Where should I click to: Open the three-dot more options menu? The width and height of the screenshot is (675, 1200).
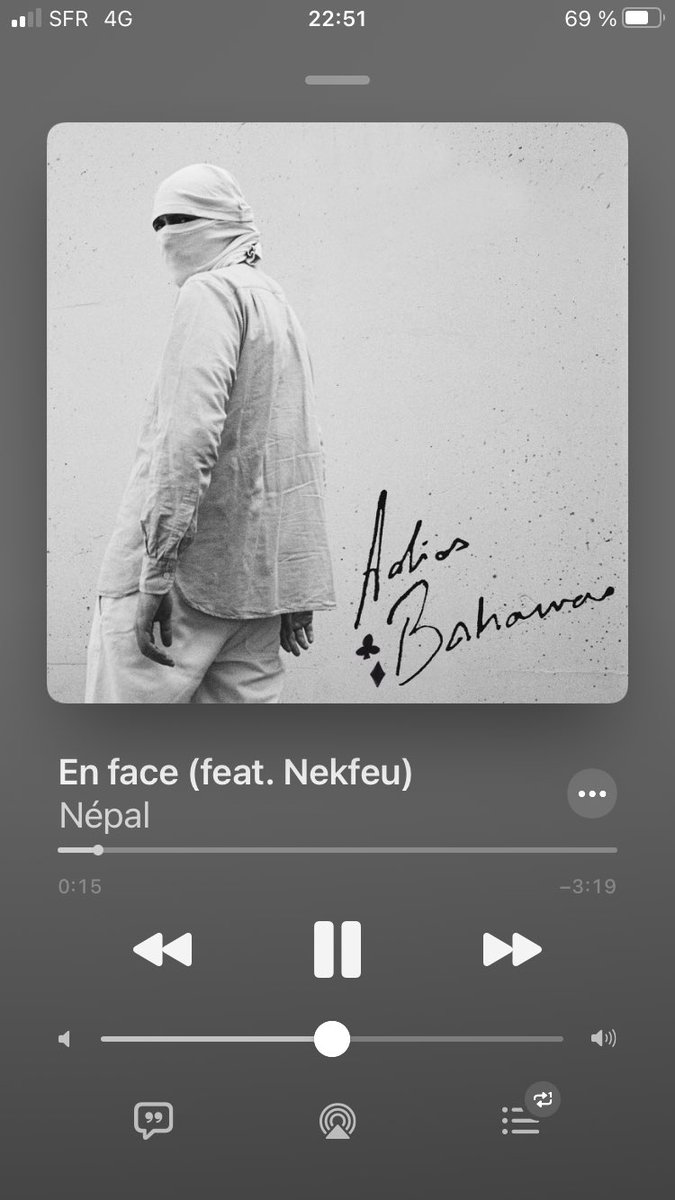(x=592, y=794)
